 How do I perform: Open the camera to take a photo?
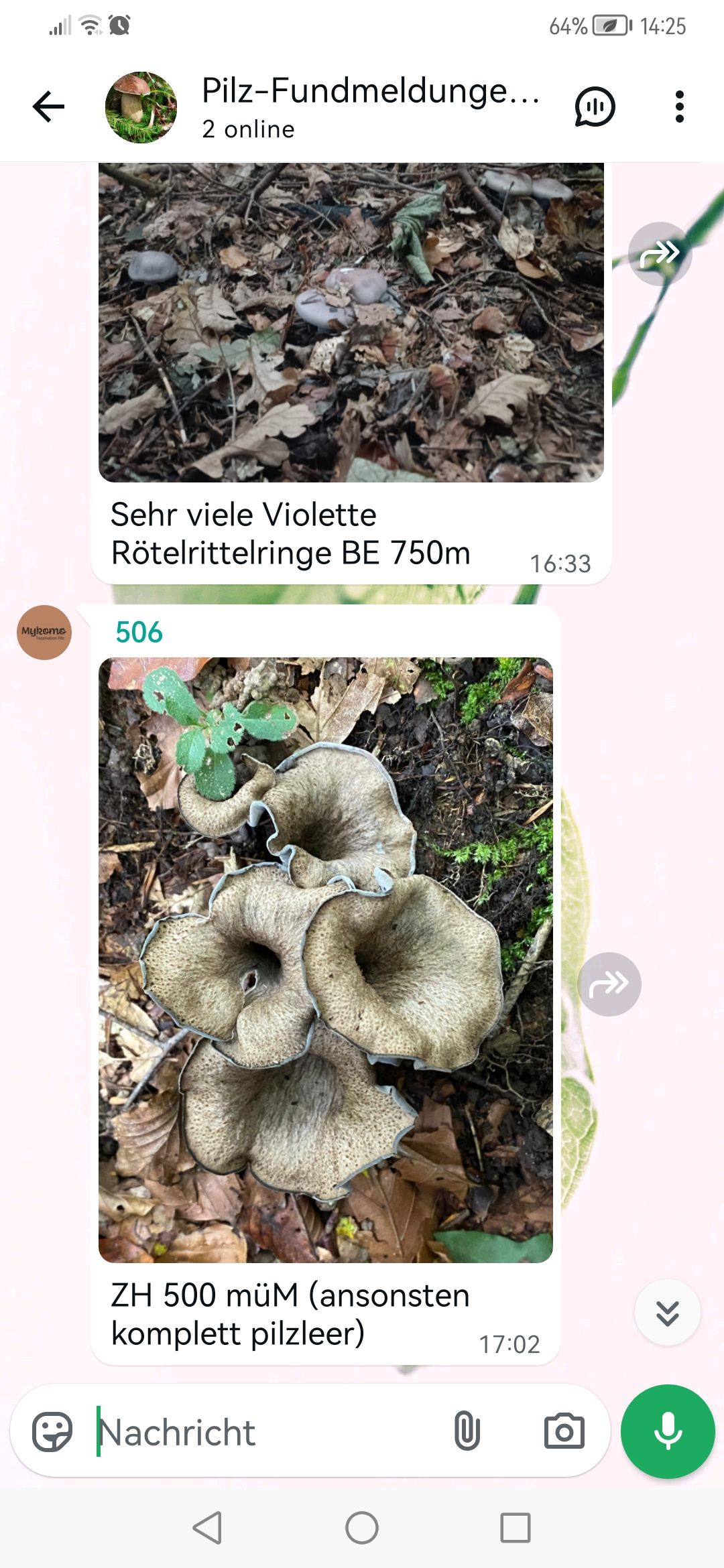[x=564, y=1432]
